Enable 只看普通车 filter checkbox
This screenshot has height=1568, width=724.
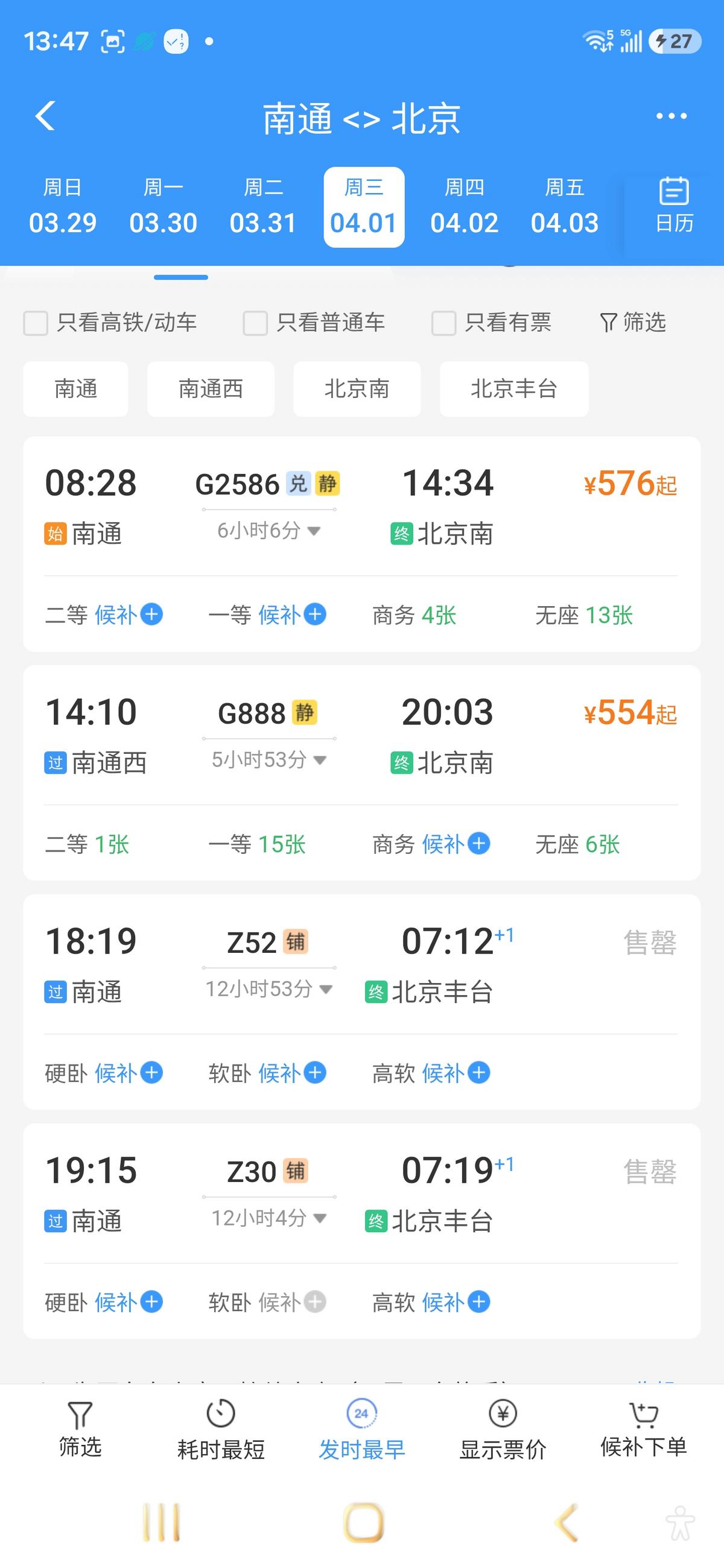[255, 323]
